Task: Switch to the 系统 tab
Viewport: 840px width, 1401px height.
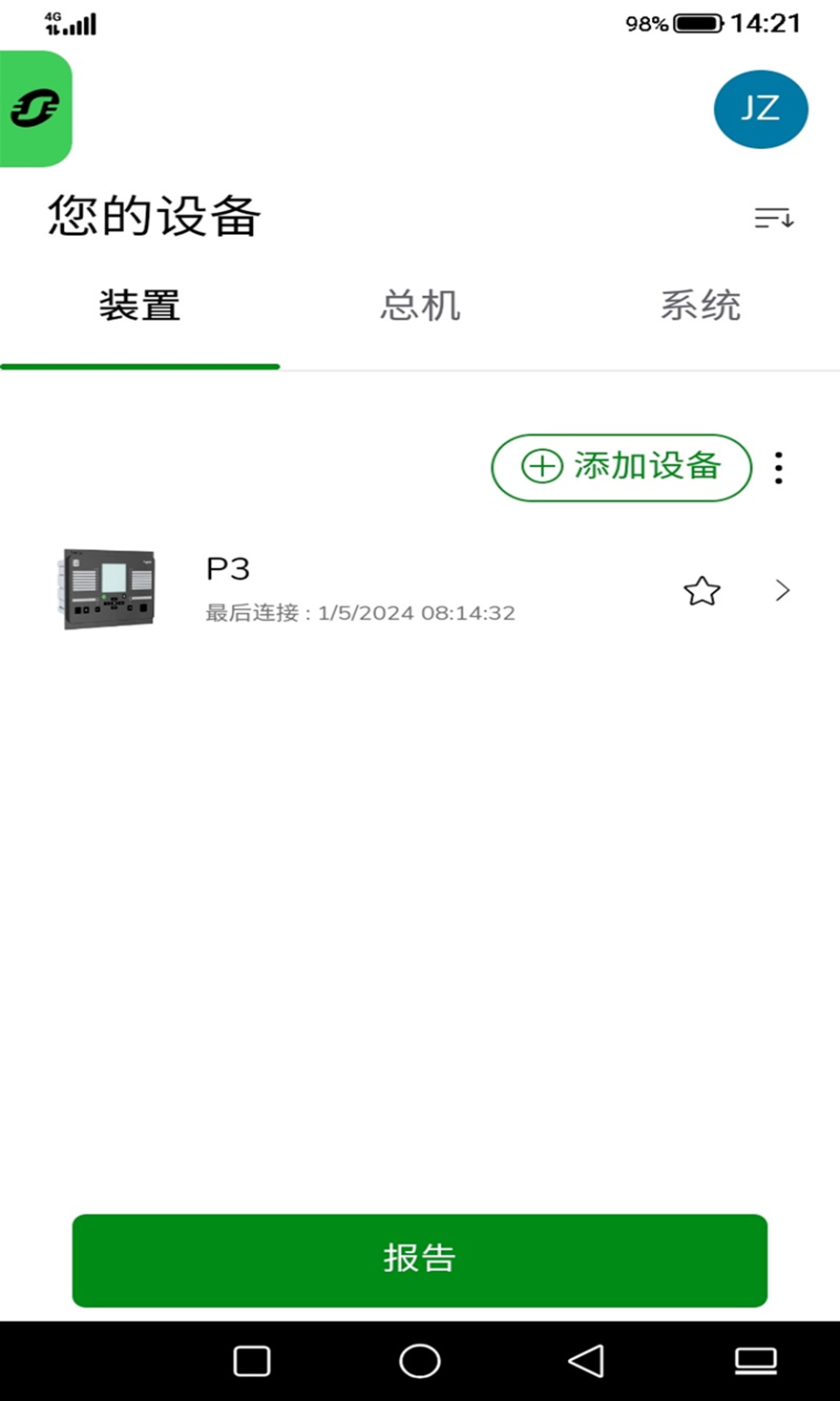Action: (x=700, y=307)
